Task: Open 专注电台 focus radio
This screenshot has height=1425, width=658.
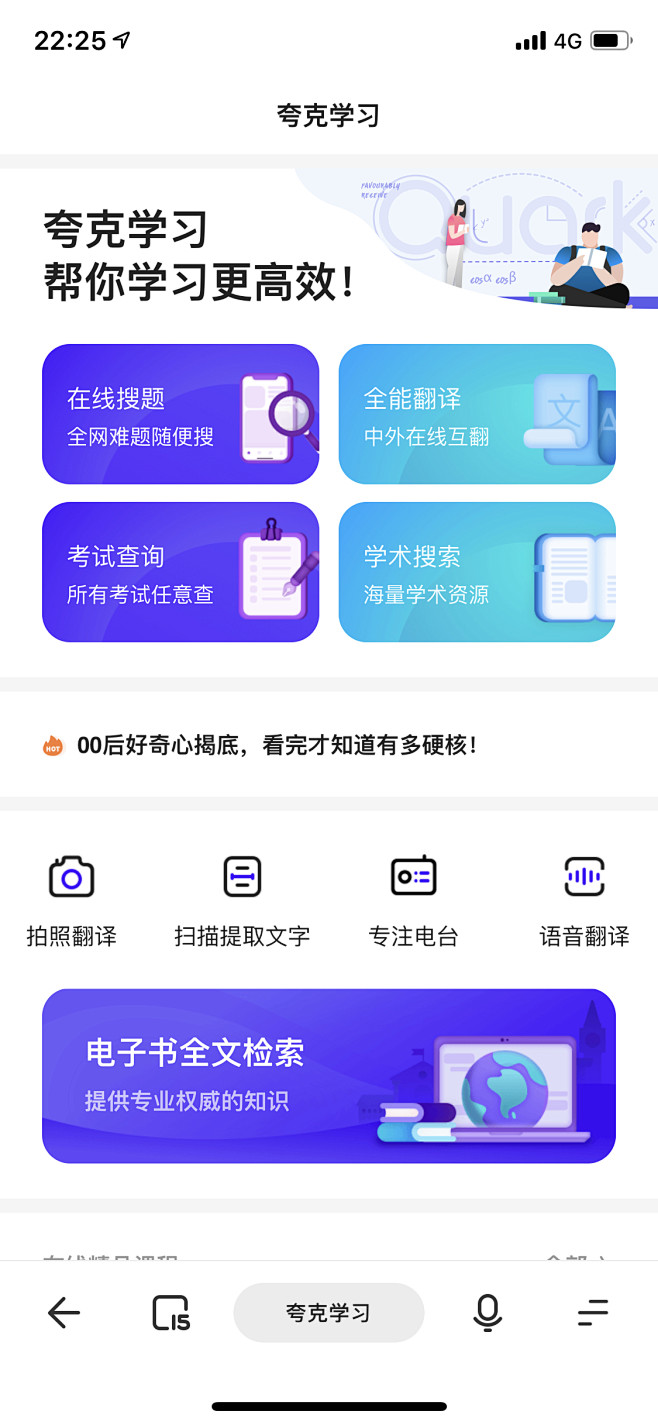Action: 413,900
